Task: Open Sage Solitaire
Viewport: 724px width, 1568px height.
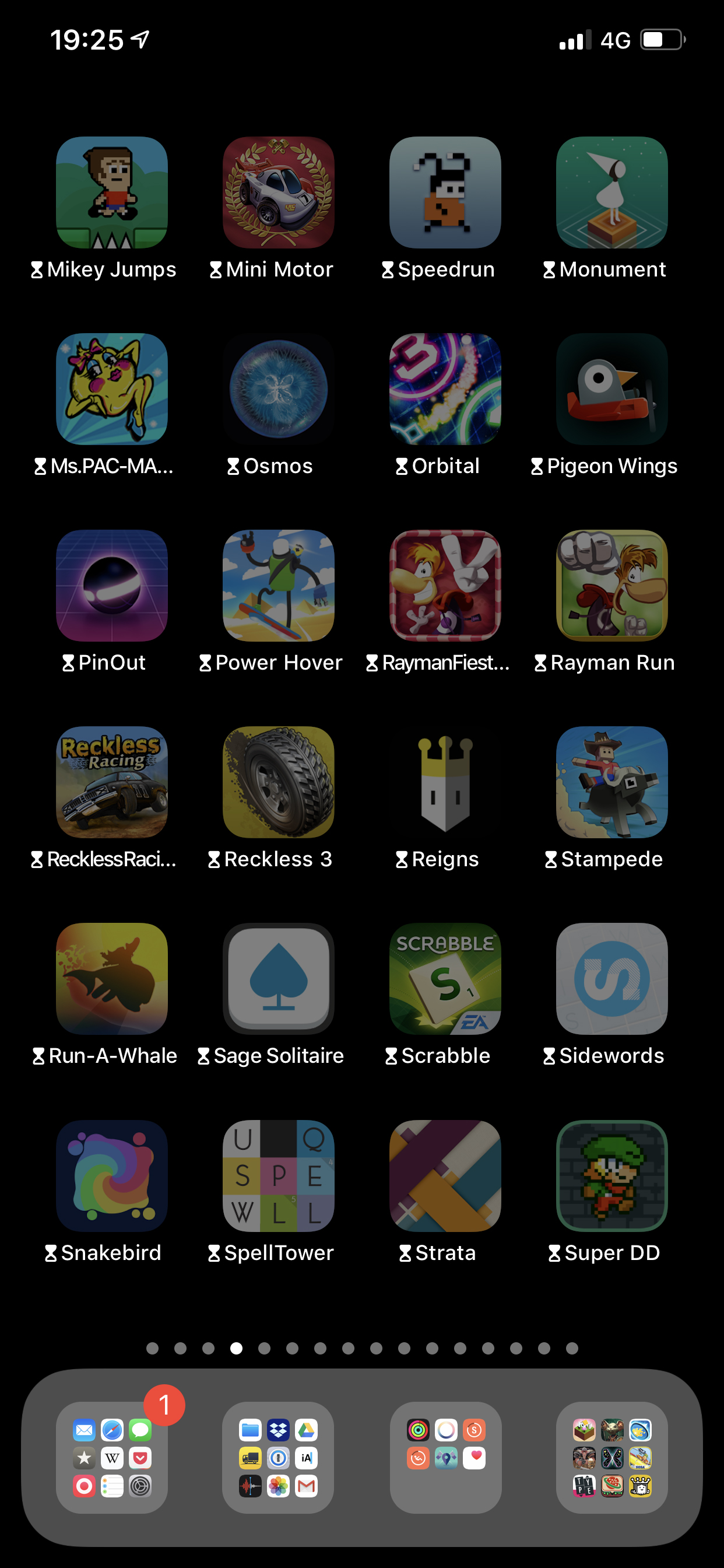Action: pos(279,979)
